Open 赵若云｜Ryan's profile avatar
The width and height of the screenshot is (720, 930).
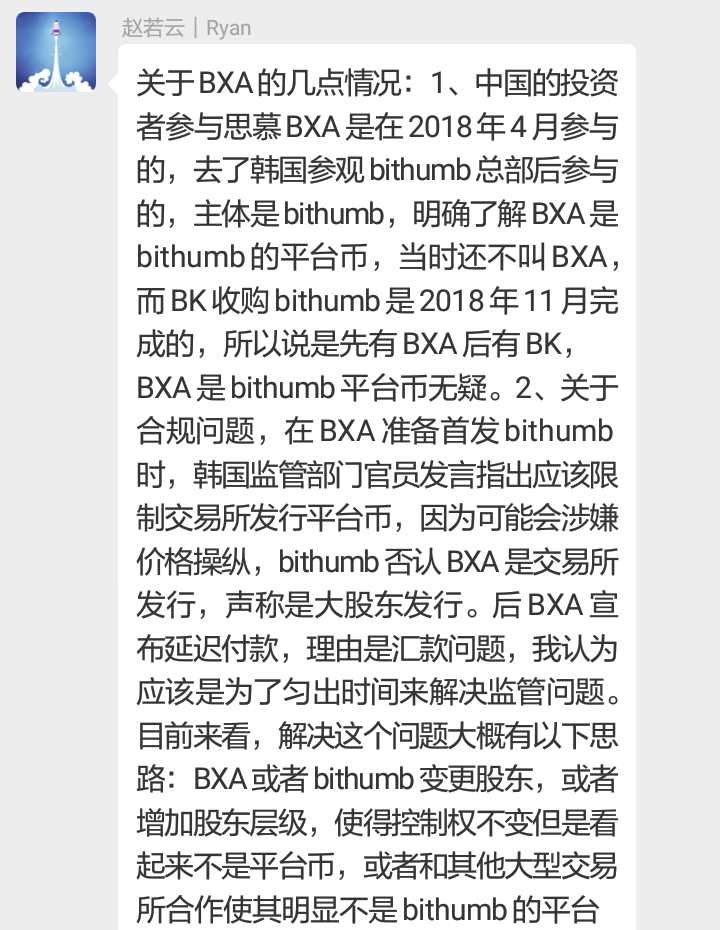point(56,52)
